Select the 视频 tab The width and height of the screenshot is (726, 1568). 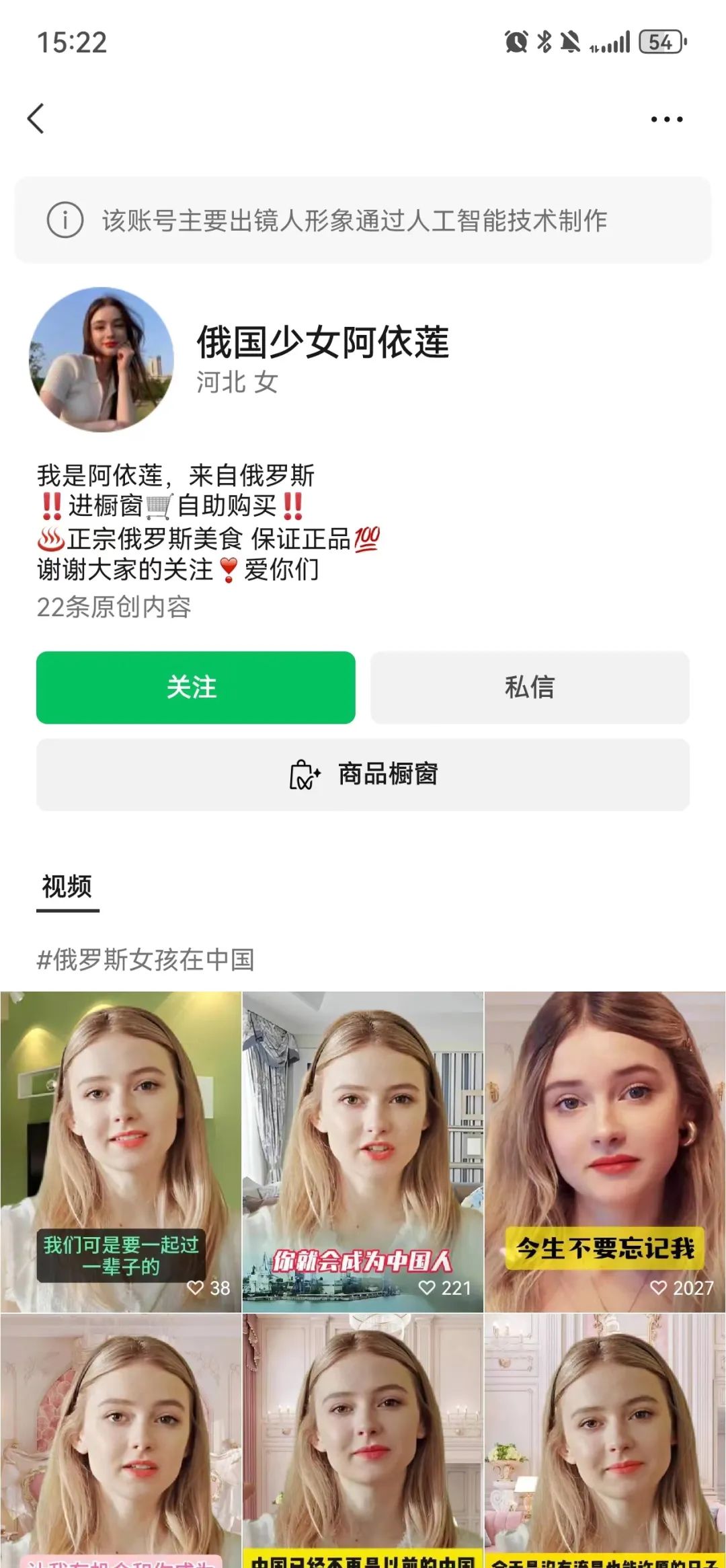(67, 887)
